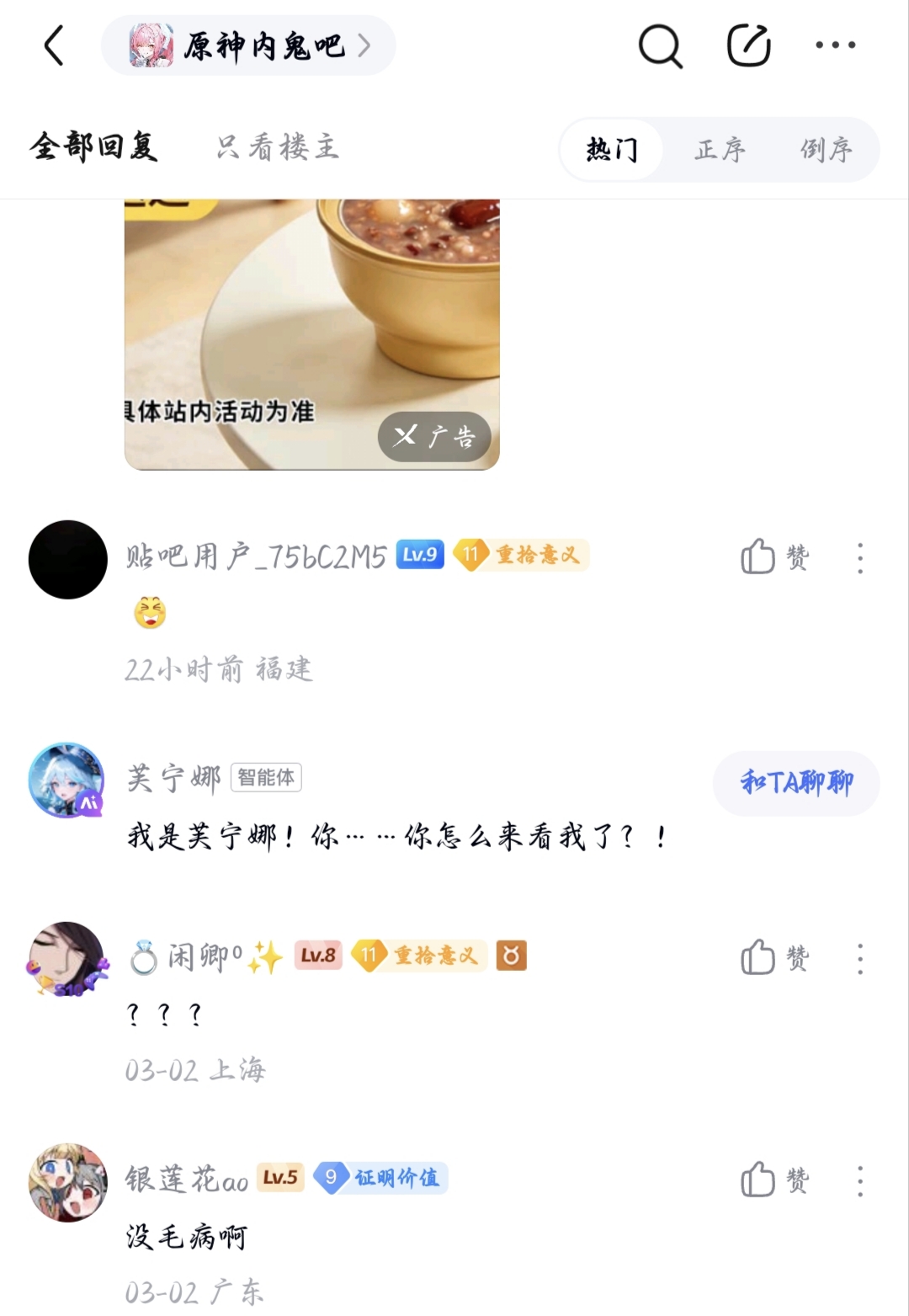Image resolution: width=909 pixels, height=1316 pixels.
Task: Sort replies by 热门
Action: coord(612,150)
